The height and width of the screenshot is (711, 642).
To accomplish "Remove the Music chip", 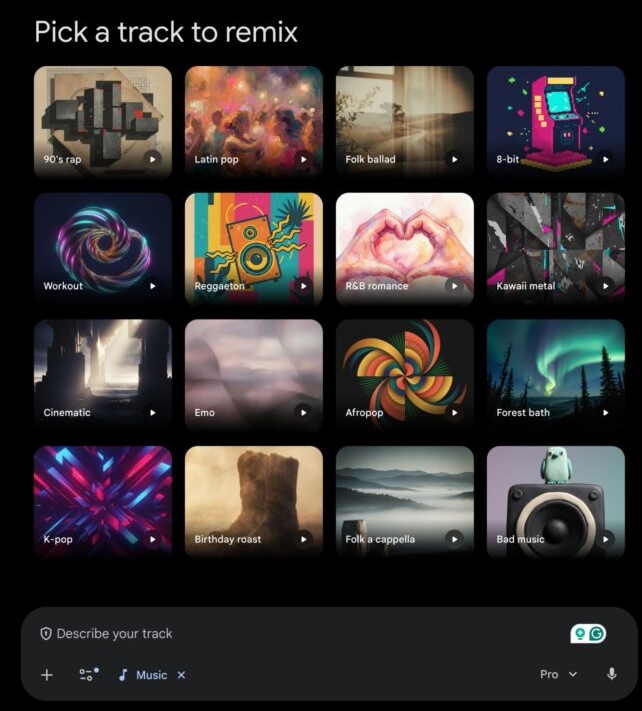I will (x=181, y=675).
